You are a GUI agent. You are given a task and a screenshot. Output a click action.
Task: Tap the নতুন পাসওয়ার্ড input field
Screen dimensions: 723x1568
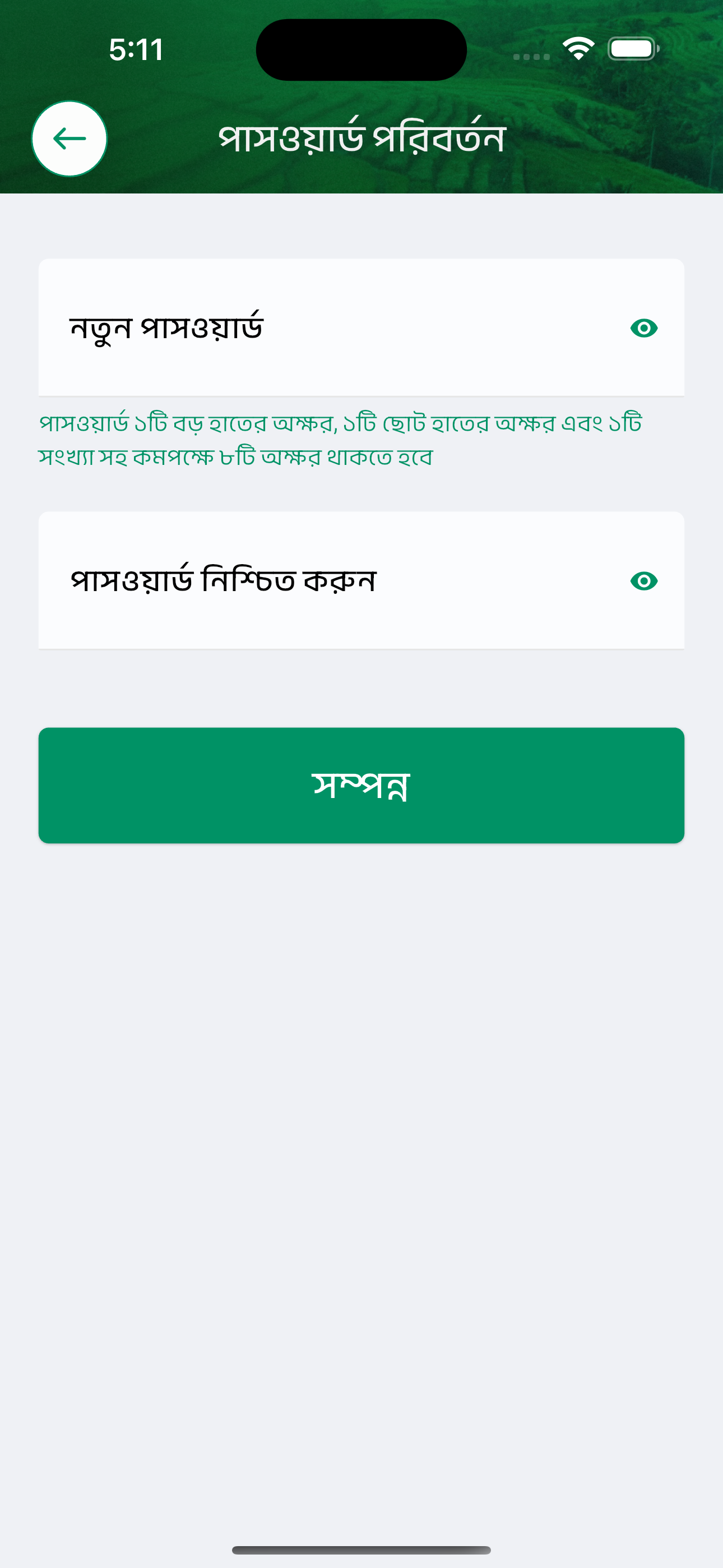tap(361, 328)
